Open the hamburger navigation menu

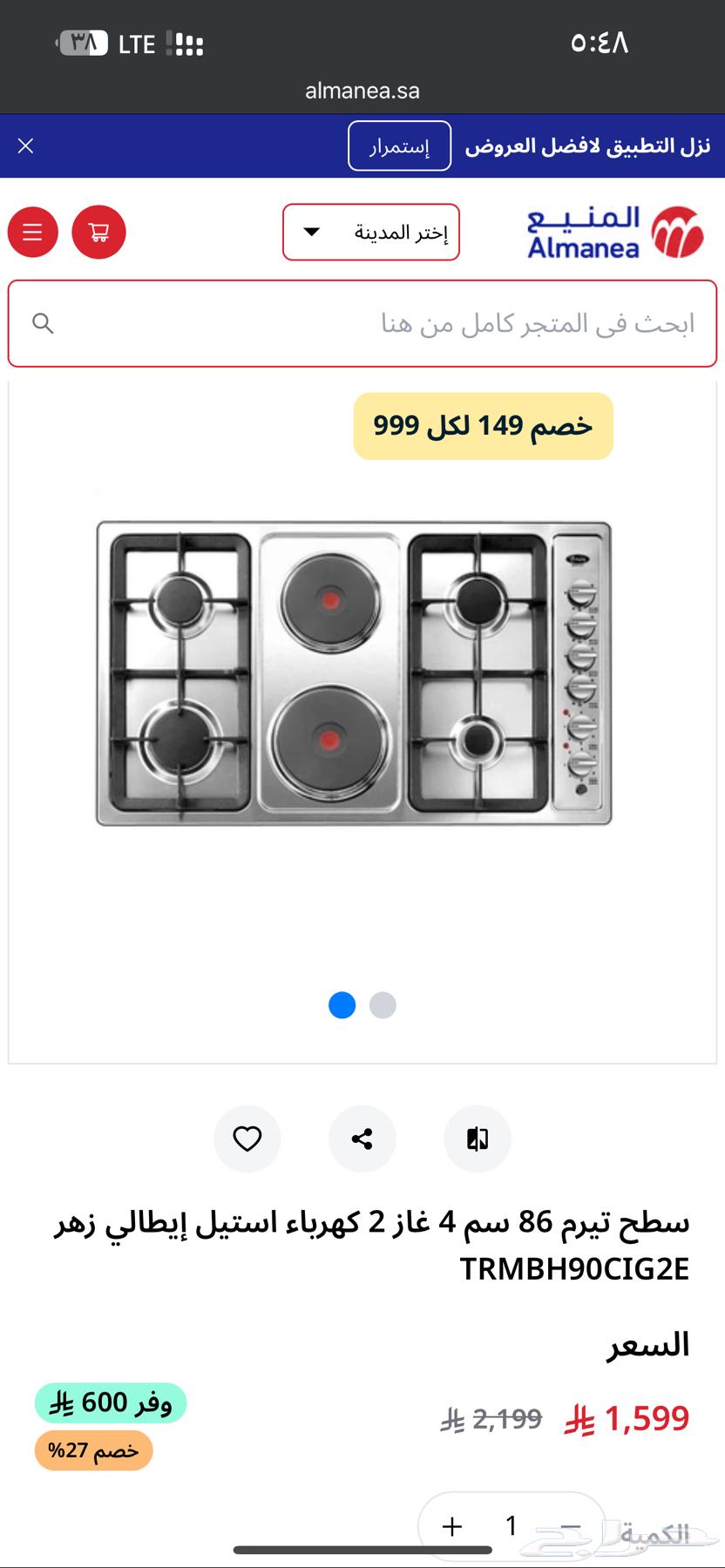point(32,232)
